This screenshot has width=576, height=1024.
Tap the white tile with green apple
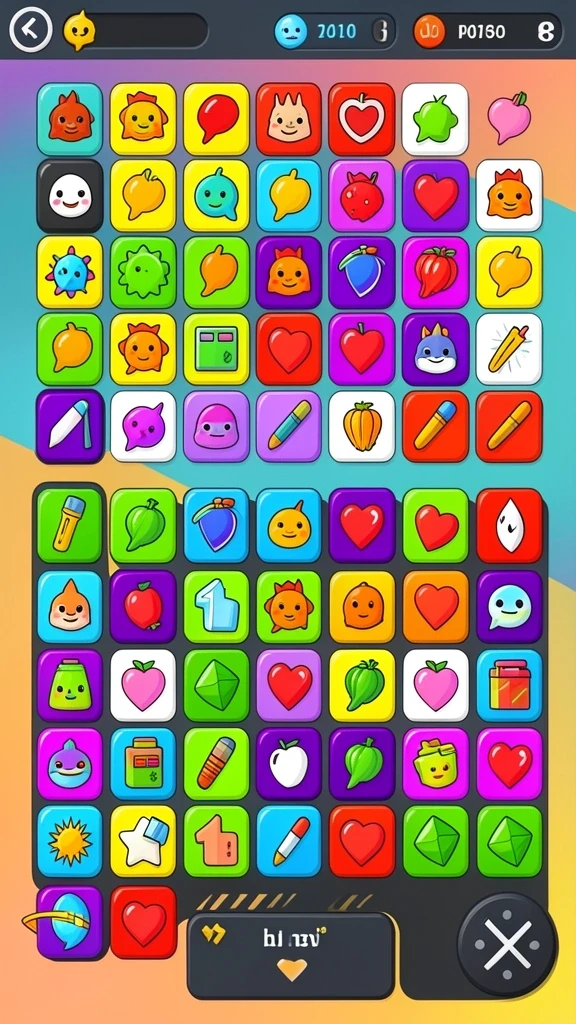click(436, 118)
